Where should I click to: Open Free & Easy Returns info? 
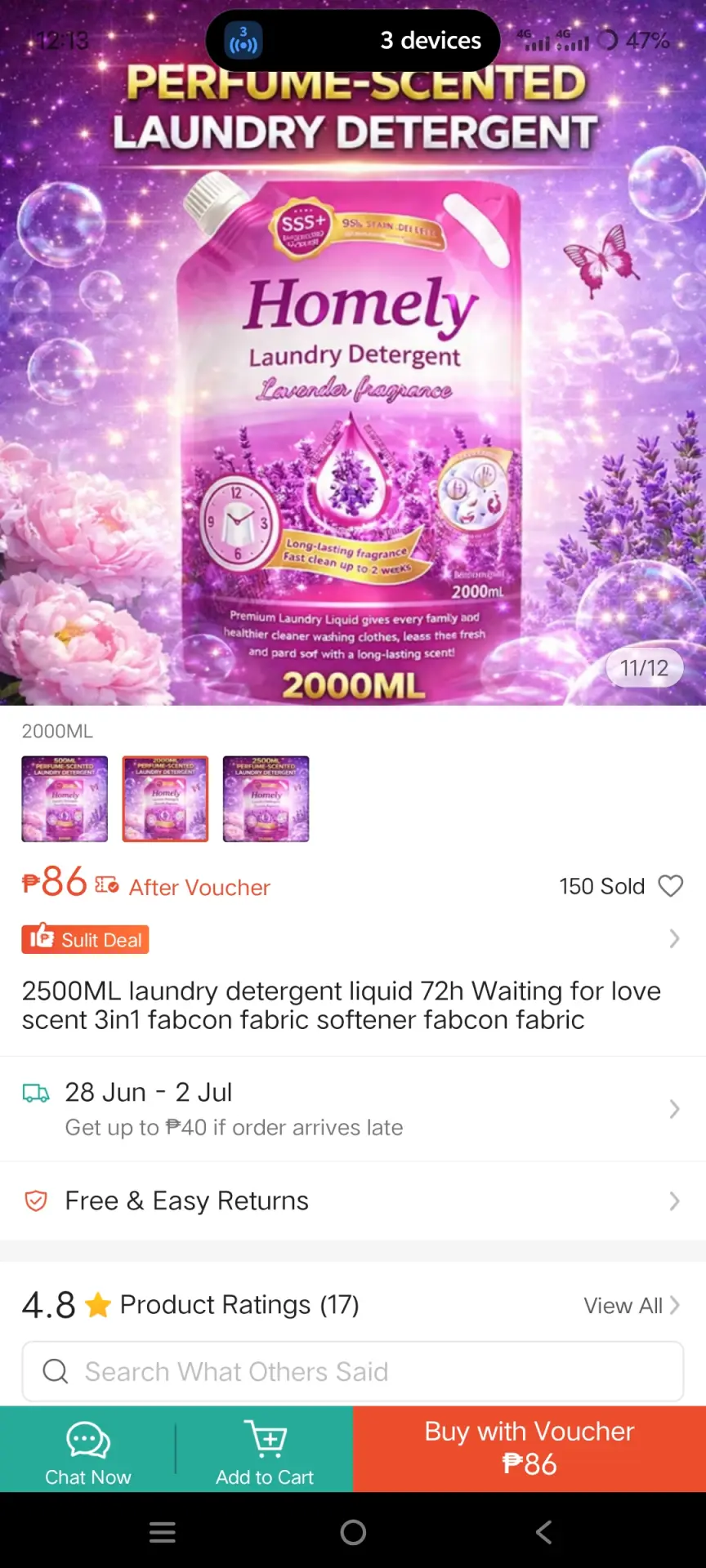tap(353, 1201)
